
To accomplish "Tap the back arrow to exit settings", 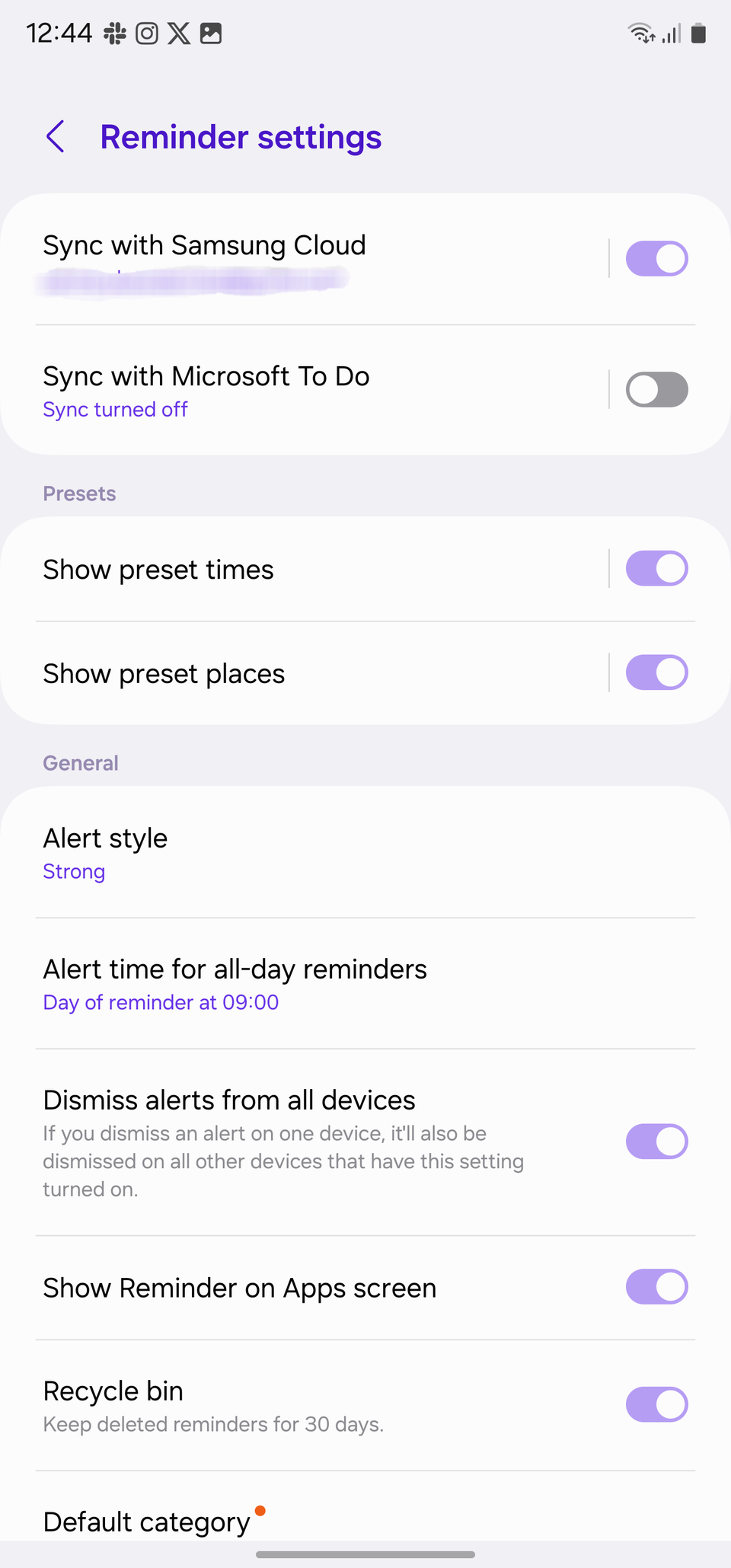I will (55, 137).
